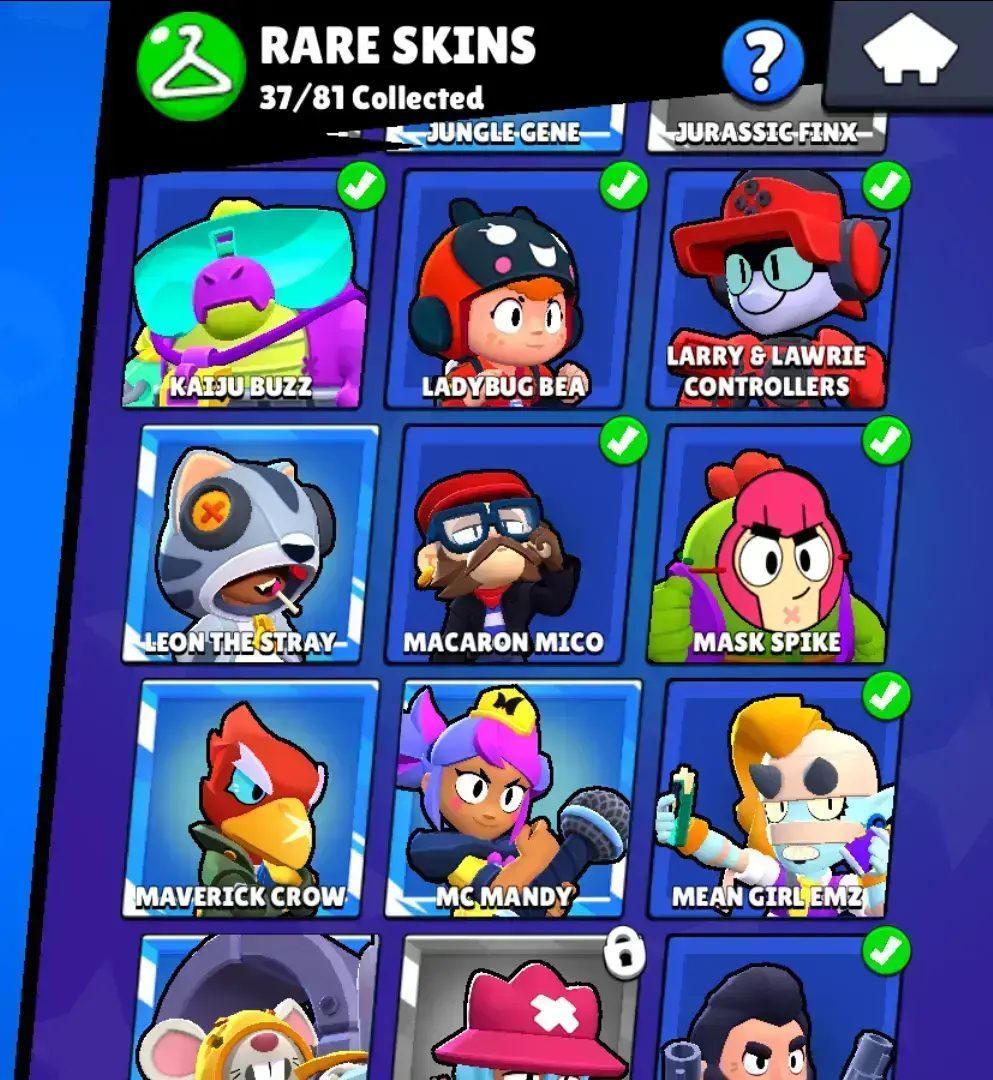The width and height of the screenshot is (993, 1080).
Task: Open the question mark help button
Action: click(x=763, y=61)
